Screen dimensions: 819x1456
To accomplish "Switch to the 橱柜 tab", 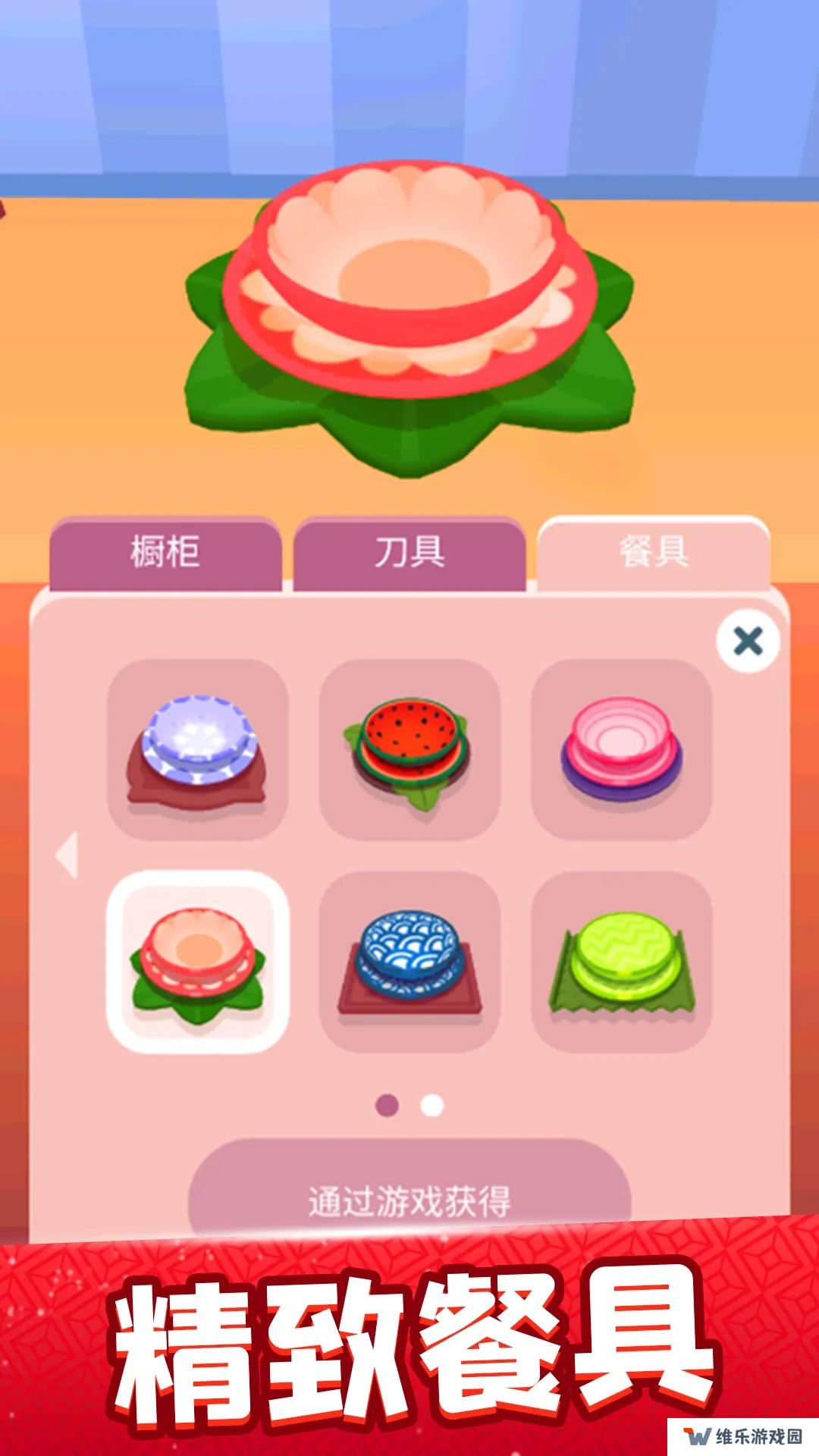I will [x=165, y=552].
